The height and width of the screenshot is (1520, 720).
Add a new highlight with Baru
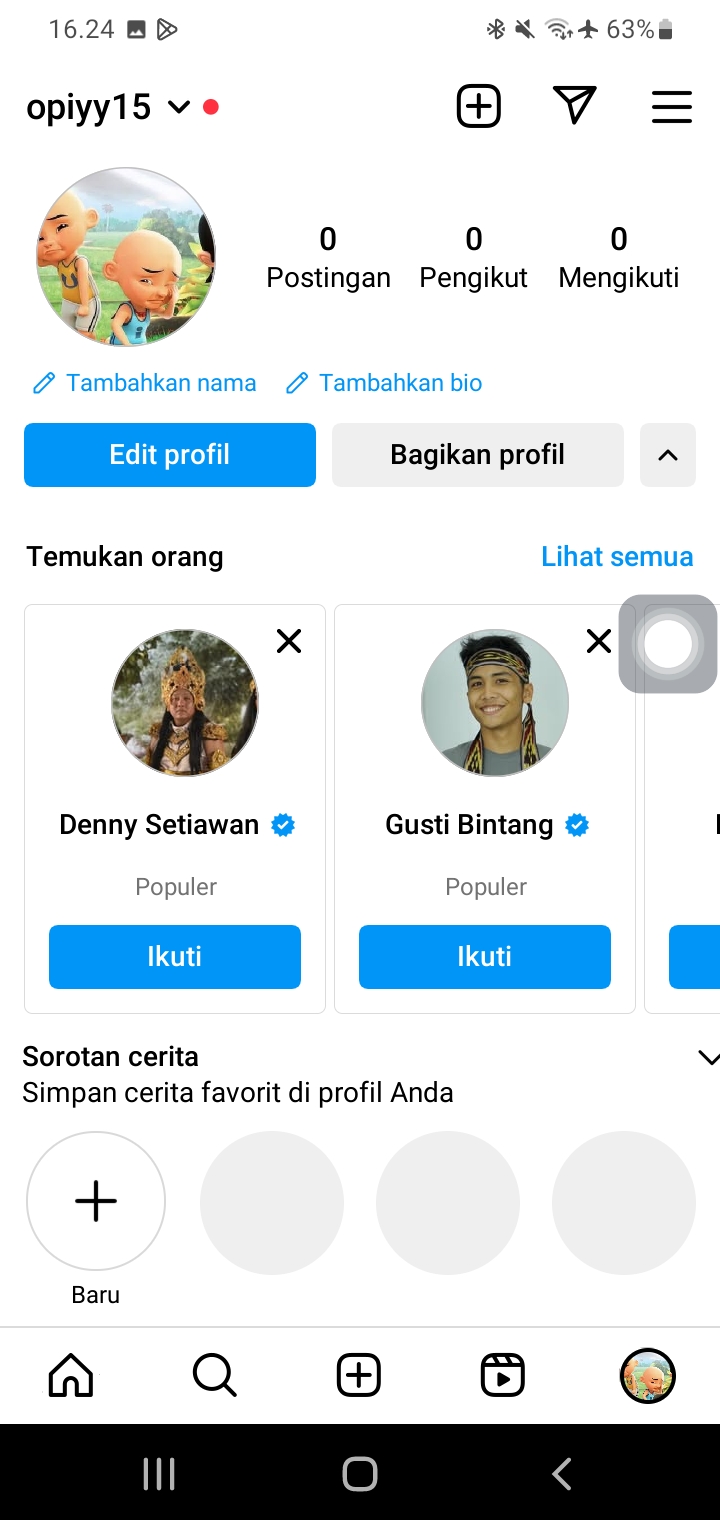[x=96, y=1201]
